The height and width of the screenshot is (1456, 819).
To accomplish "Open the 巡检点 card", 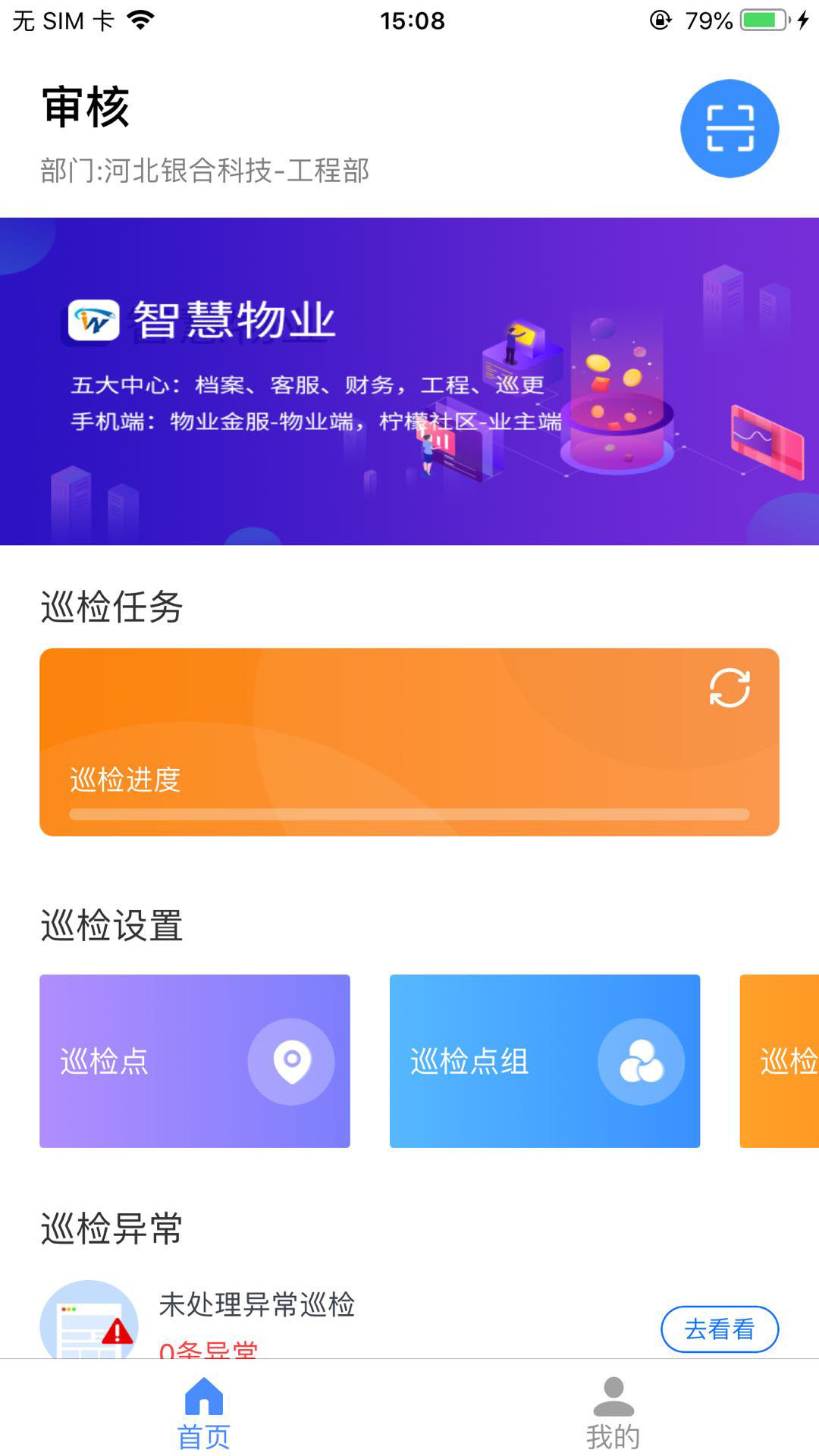I will tap(195, 1061).
